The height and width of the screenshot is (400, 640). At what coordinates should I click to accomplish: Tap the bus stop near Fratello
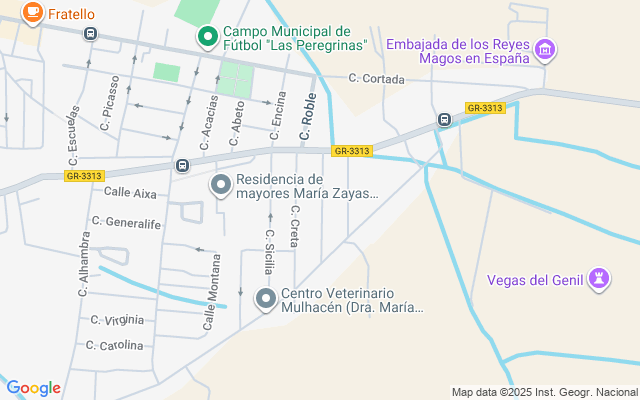[x=90, y=34]
